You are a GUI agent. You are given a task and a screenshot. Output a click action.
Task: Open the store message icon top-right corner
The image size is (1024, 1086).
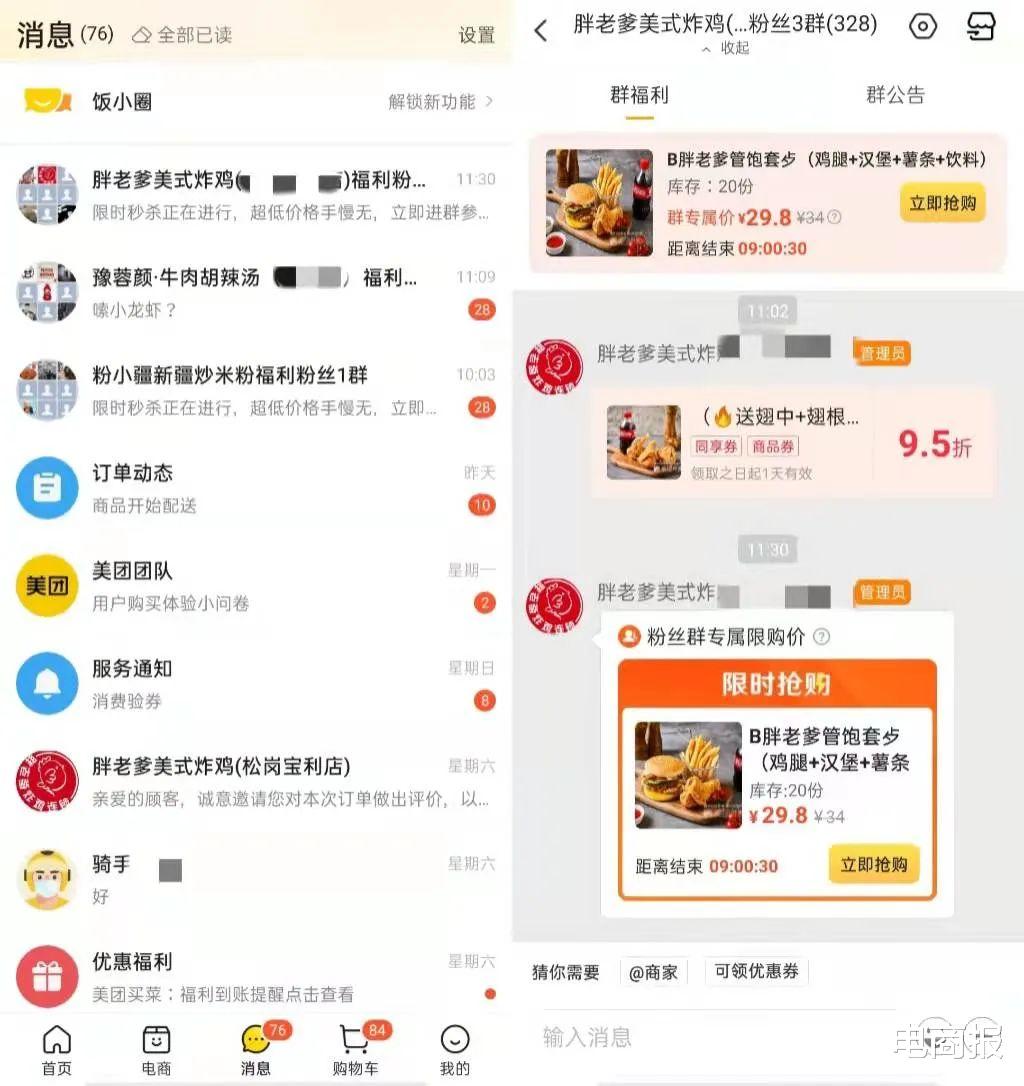tap(982, 28)
